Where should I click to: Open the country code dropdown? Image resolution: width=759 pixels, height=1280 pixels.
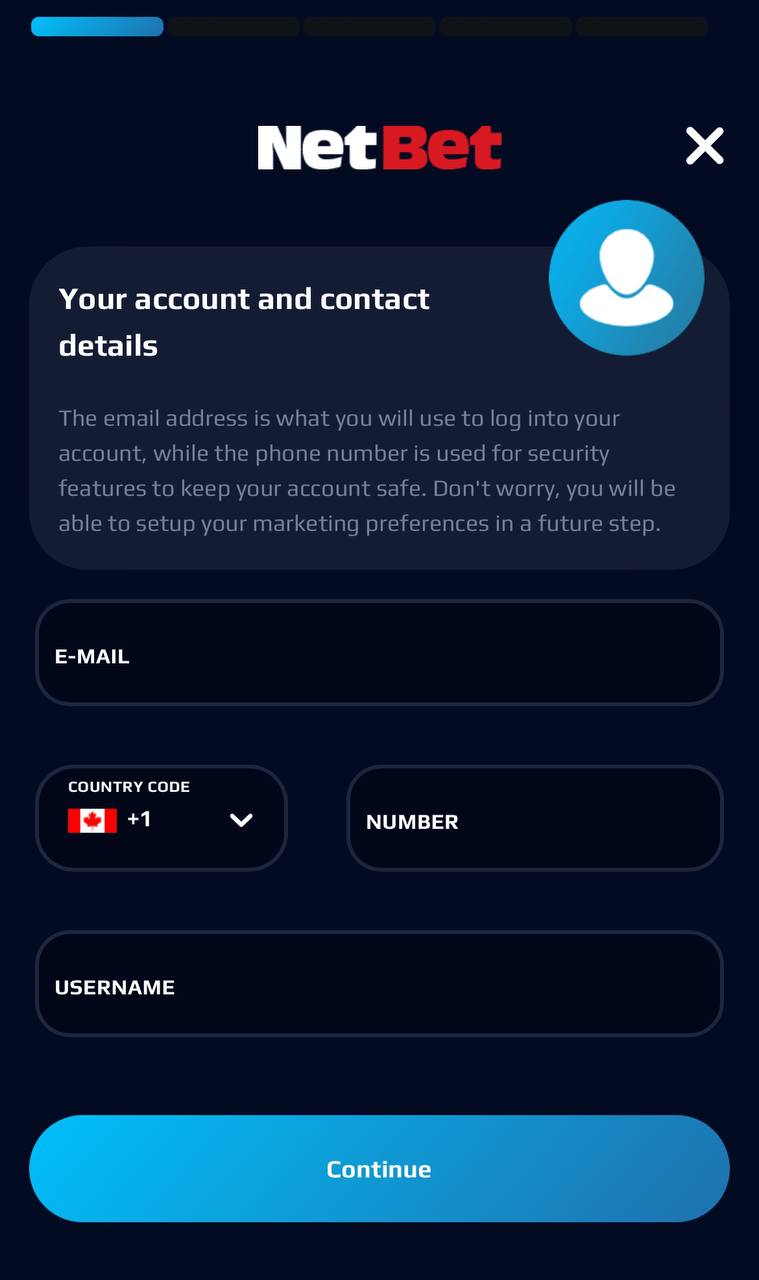pos(161,818)
